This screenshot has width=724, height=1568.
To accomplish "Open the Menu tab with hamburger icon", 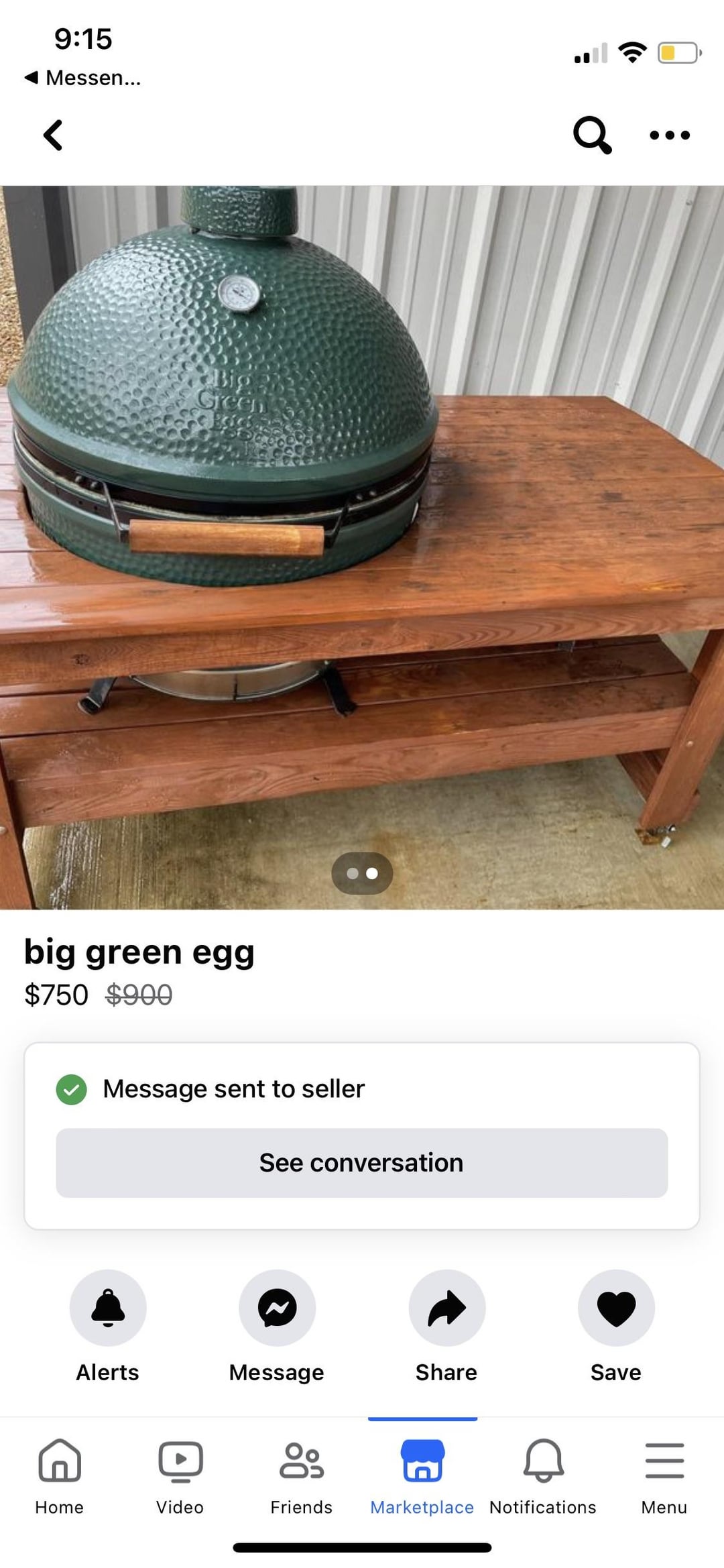I will click(664, 1460).
